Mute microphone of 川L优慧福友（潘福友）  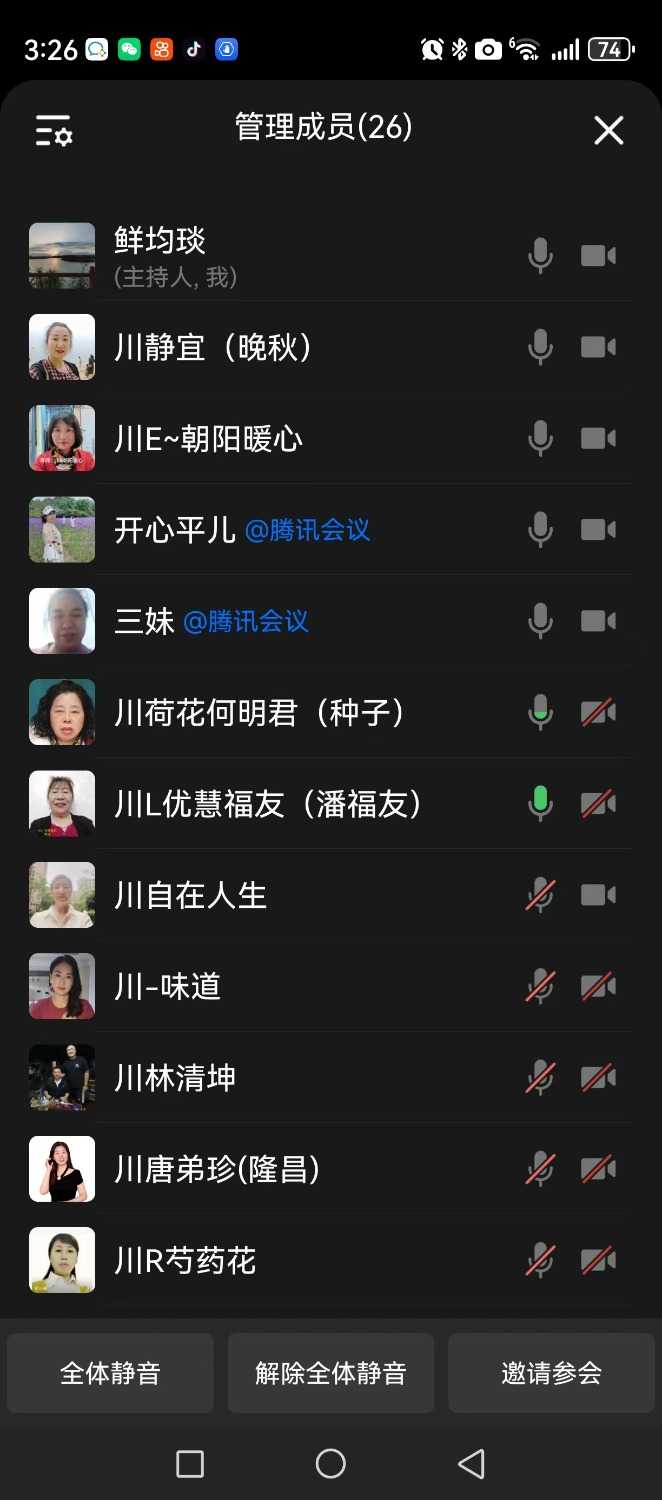pos(540,804)
